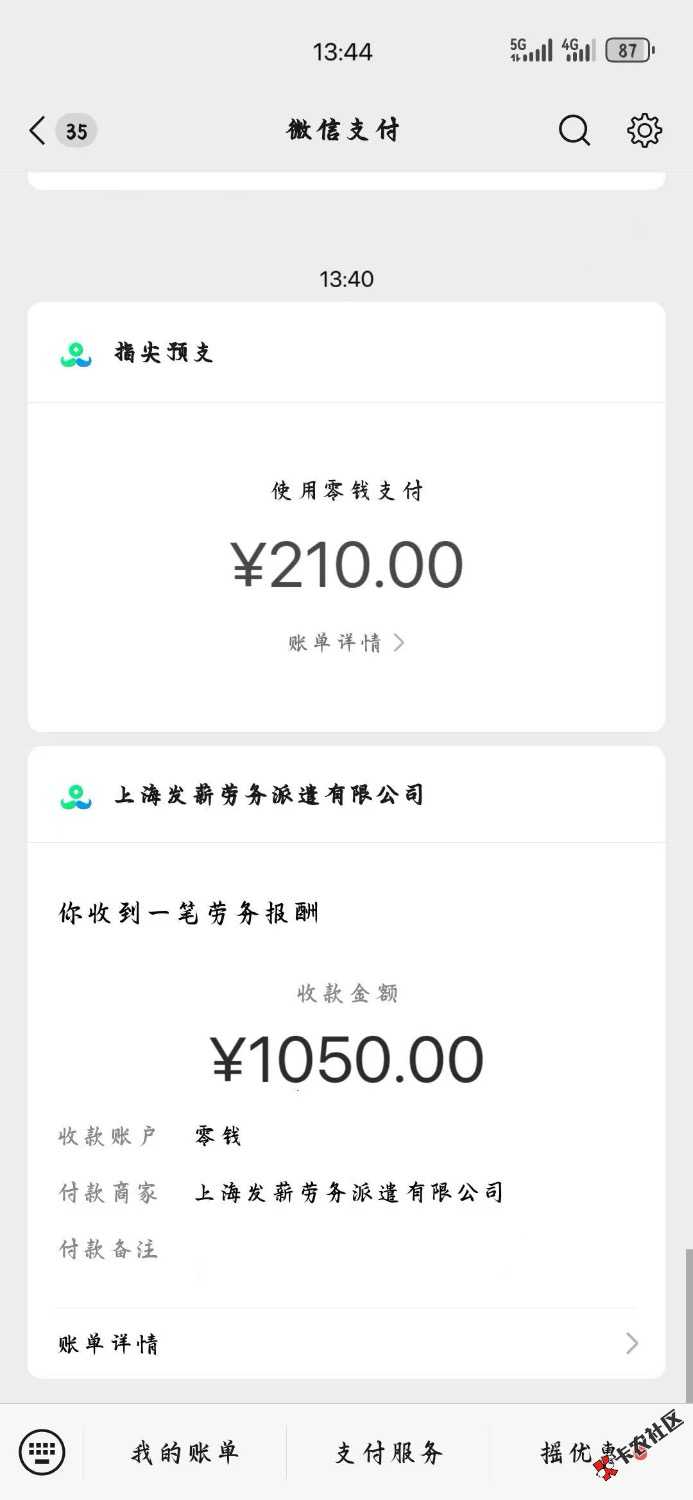Open 账单详情 under the ¥210.00 payment
Image resolution: width=693 pixels, height=1500 pixels.
346,643
